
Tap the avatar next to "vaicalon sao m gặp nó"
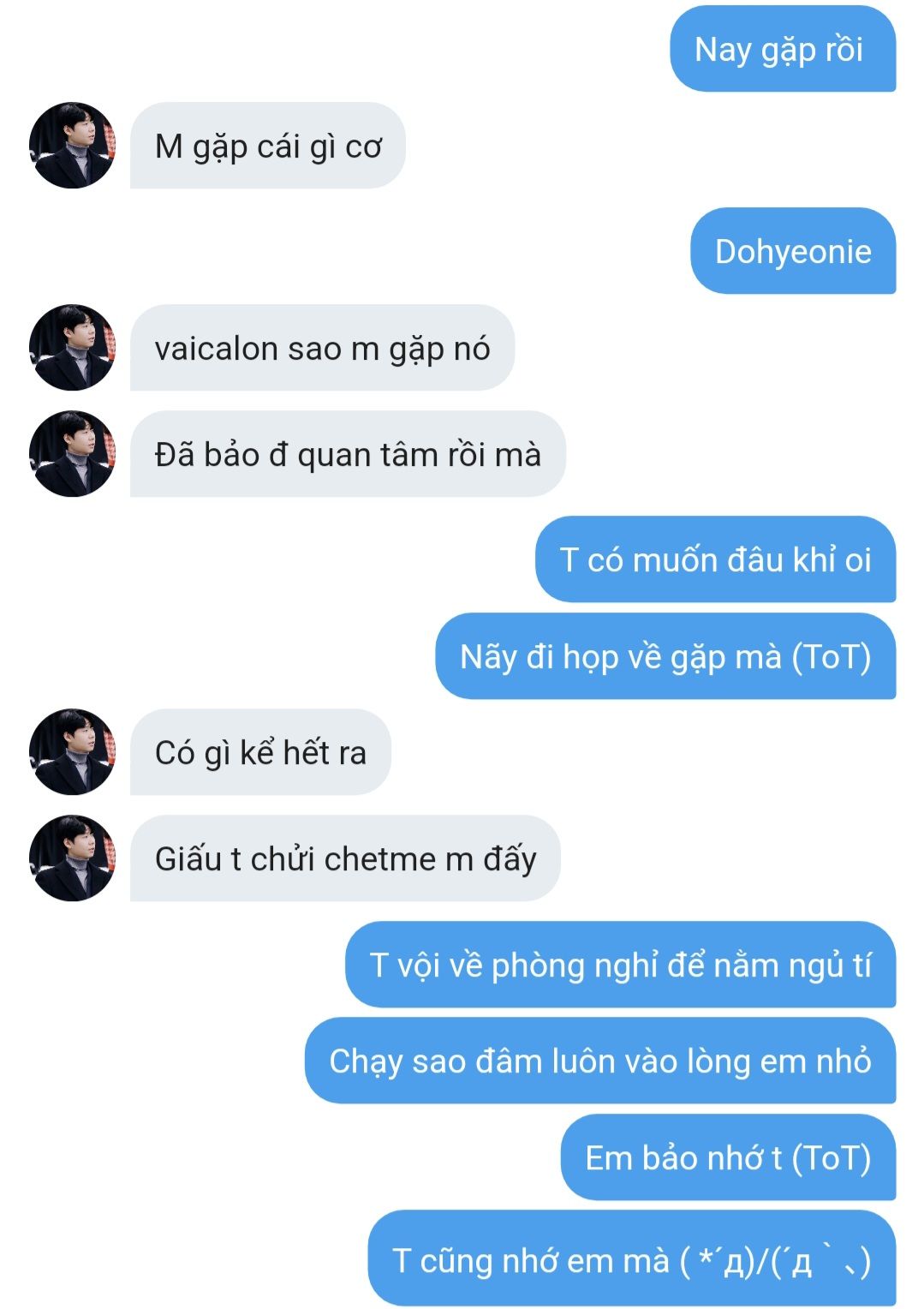pyautogui.click(x=72, y=348)
